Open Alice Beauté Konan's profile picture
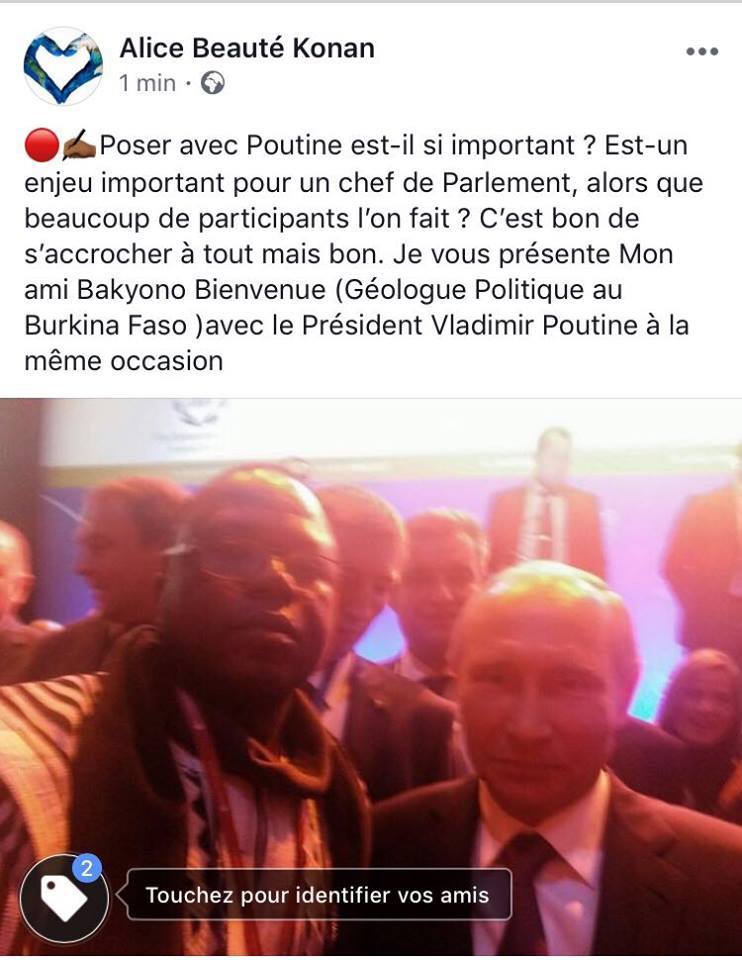Image resolution: width=742 pixels, height=960 pixels. (63, 66)
